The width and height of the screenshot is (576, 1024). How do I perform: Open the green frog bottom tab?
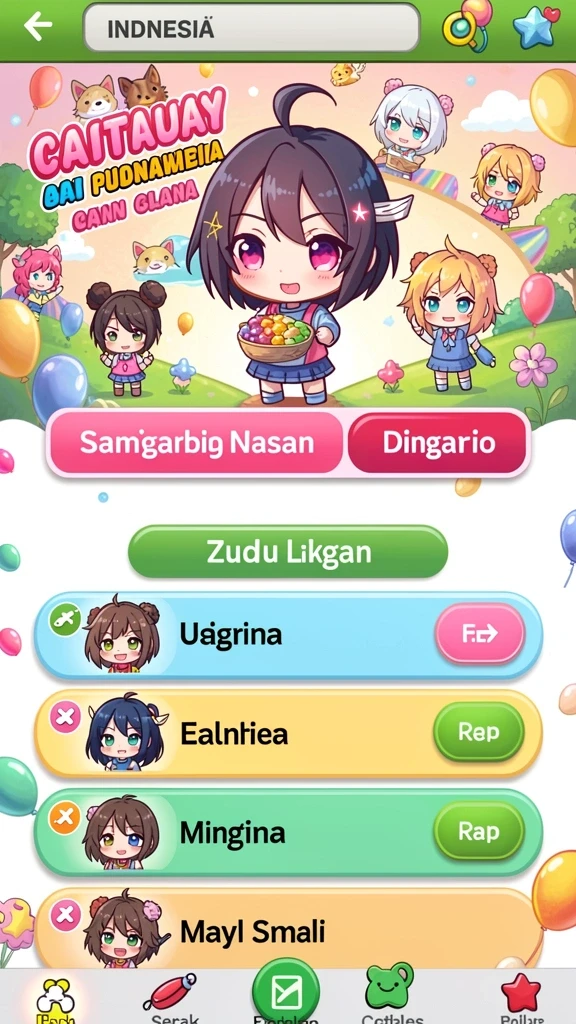[389, 996]
